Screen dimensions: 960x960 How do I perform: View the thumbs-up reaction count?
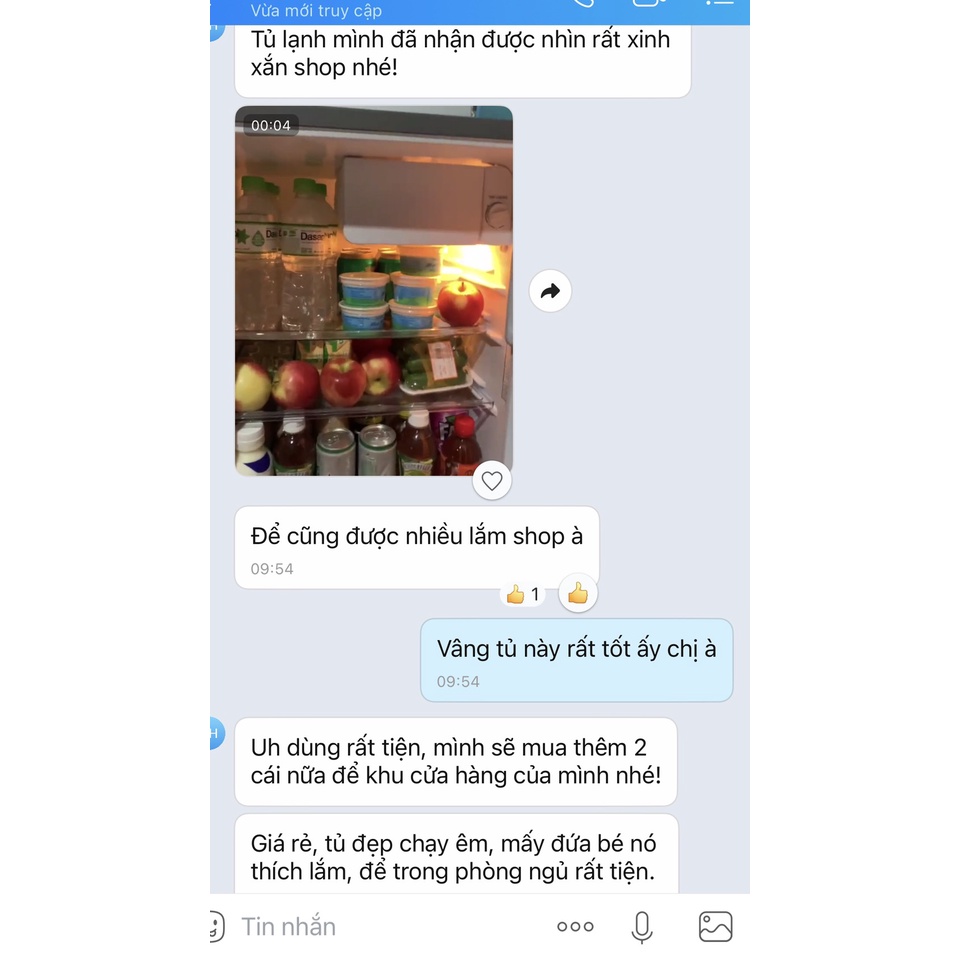click(523, 595)
